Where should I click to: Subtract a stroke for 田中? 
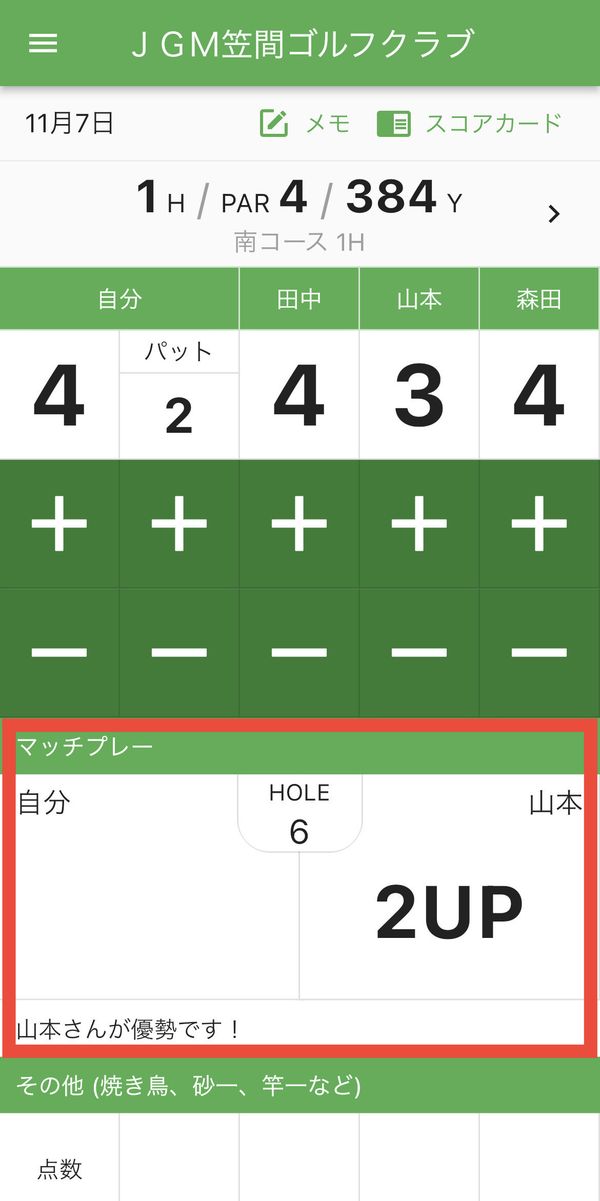pos(299,652)
